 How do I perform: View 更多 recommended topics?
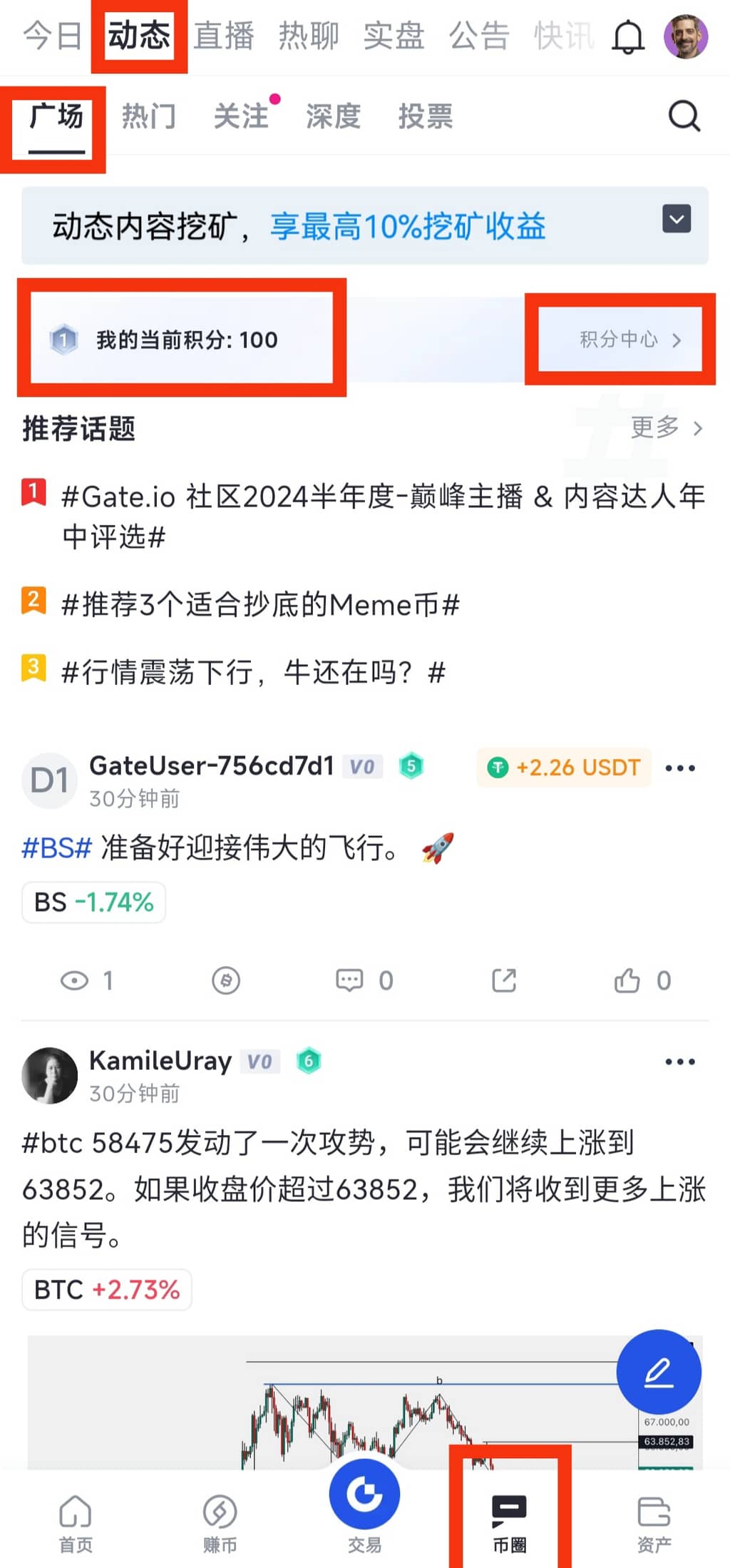pos(667,427)
